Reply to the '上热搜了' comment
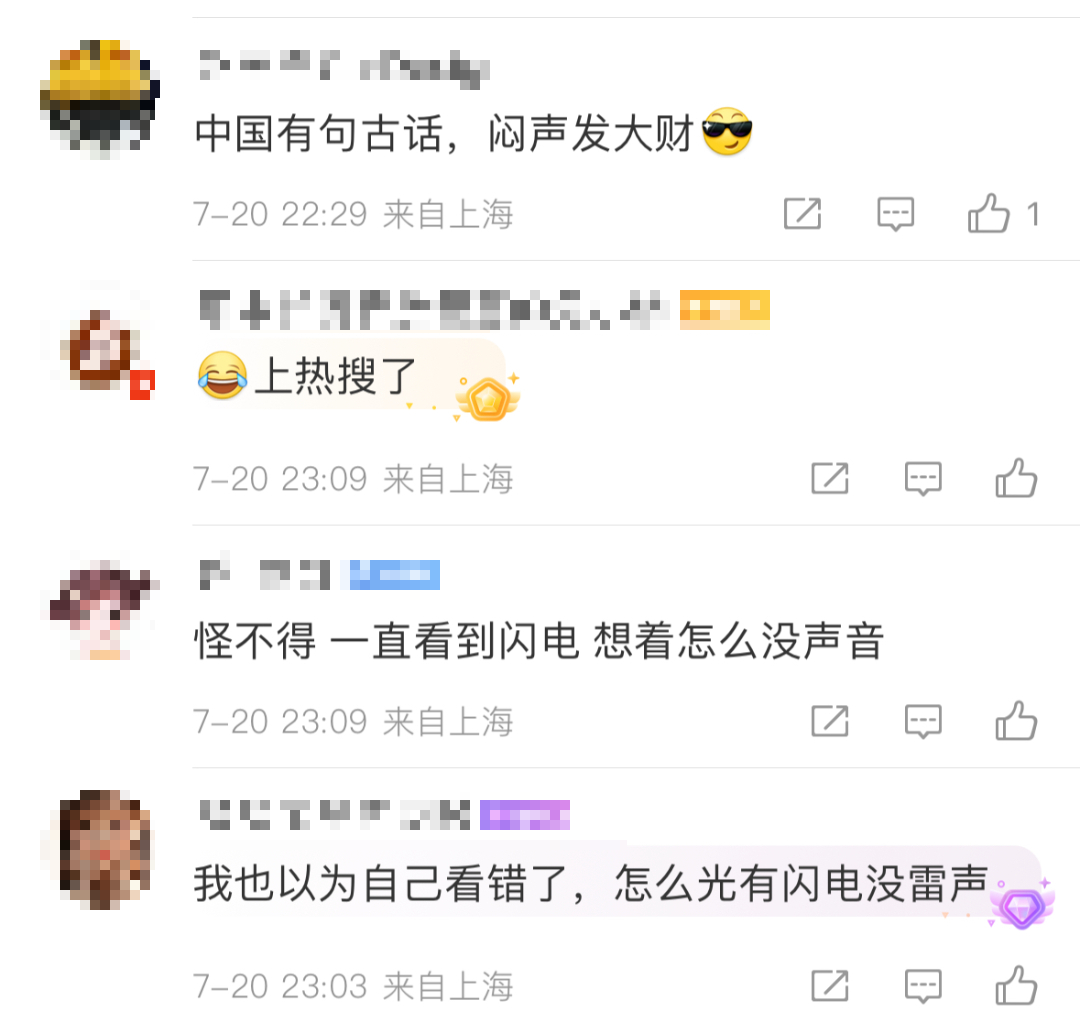Screen dimensions: 1080x1030 click(923, 479)
